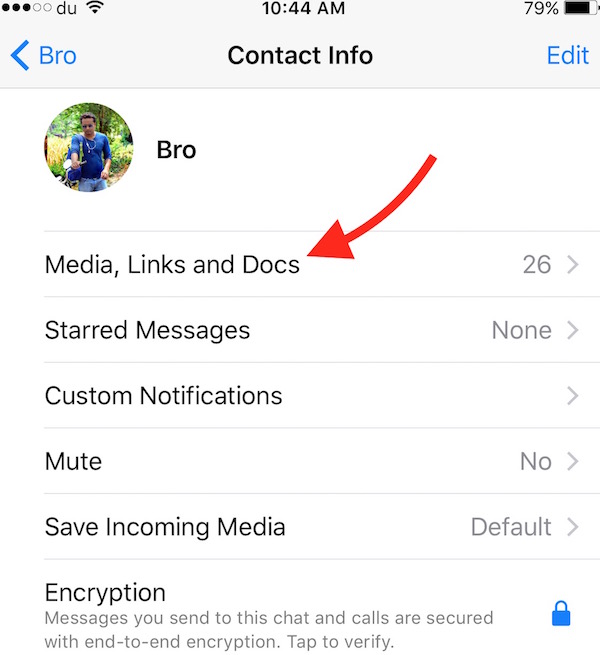Viewport: 600px width, 655px height.
Task: Open Mute options
Action: coord(300,461)
